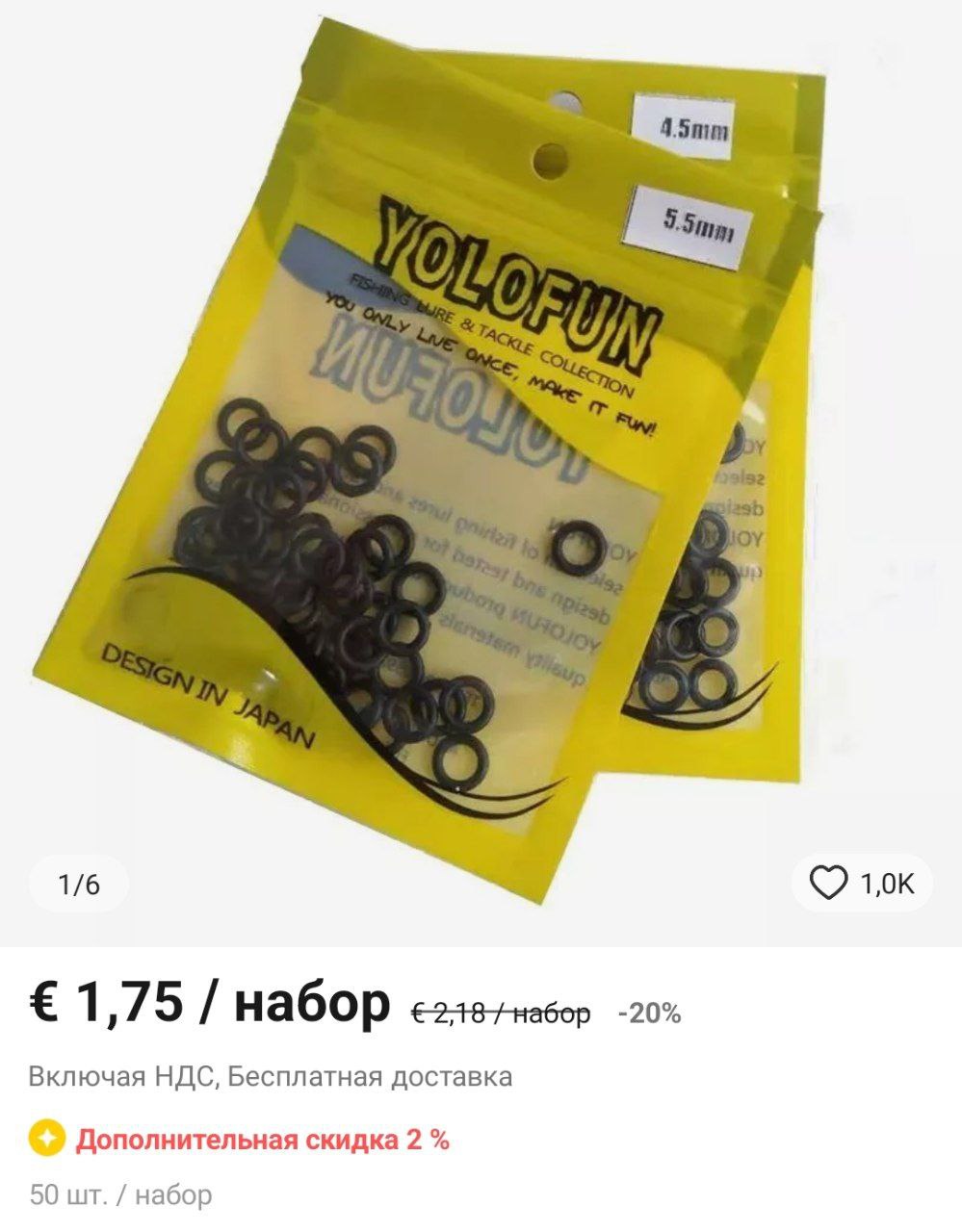Open the additional 2% discount offer
The width and height of the screenshot is (962, 1232).
[262, 1141]
